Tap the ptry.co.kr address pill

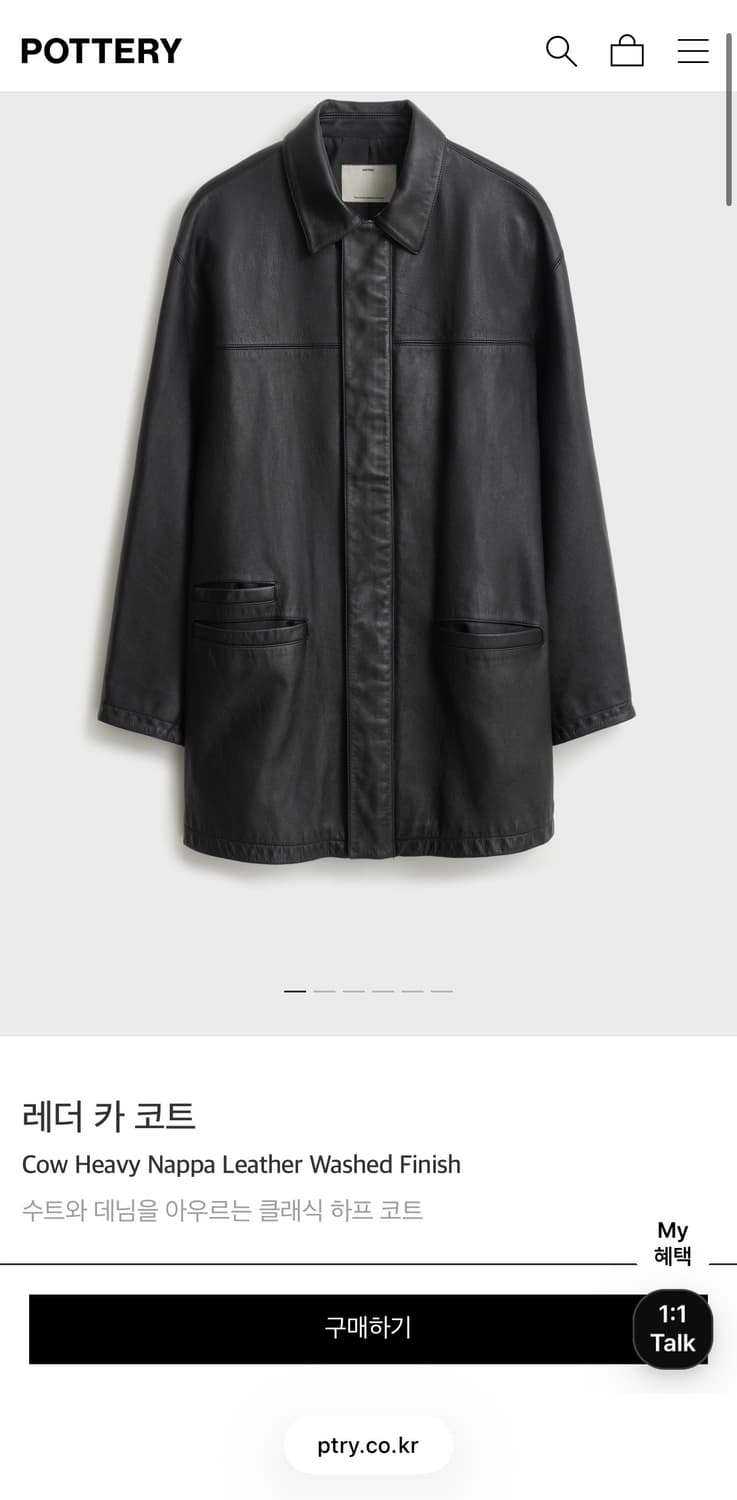pyautogui.click(x=368, y=1444)
